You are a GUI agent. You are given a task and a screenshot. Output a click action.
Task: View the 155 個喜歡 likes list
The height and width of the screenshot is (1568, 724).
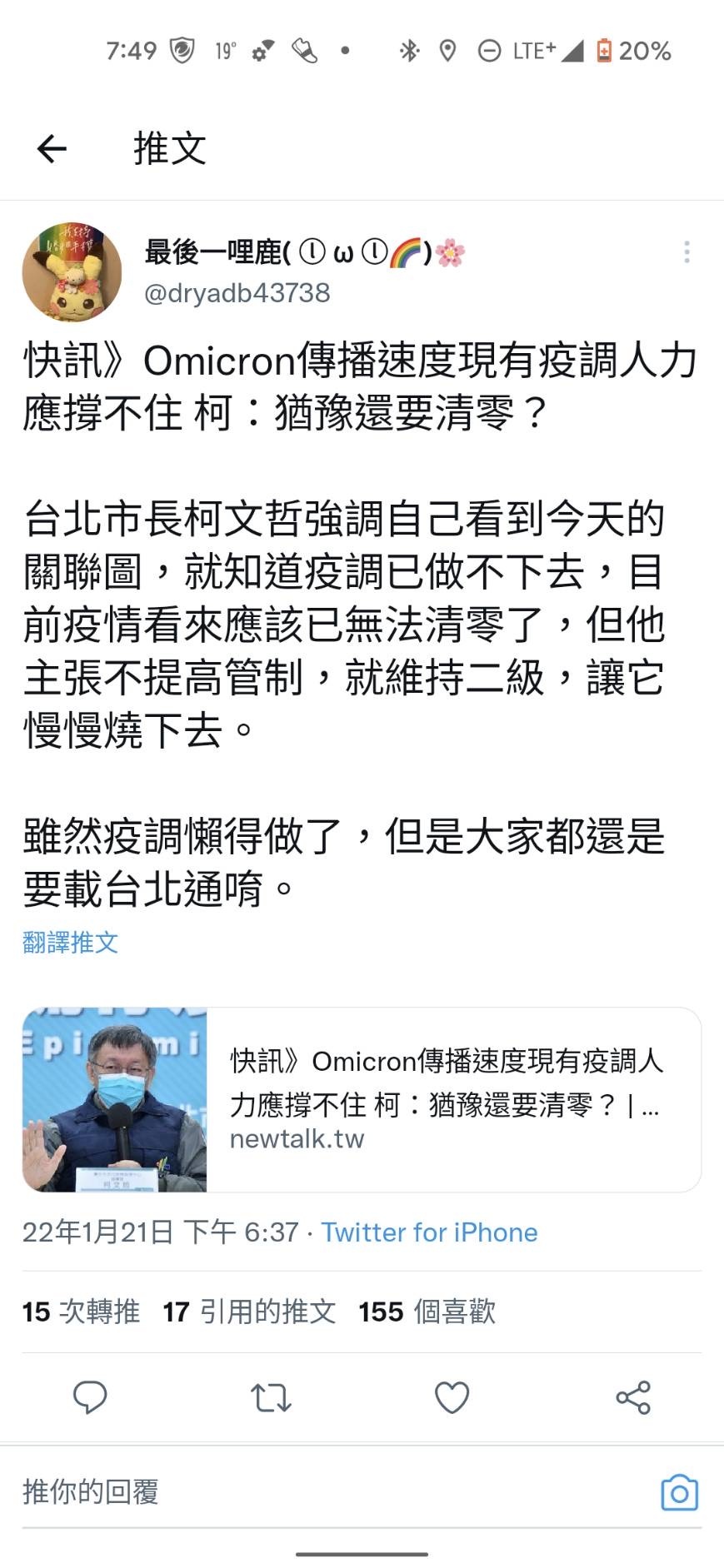tap(427, 1312)
